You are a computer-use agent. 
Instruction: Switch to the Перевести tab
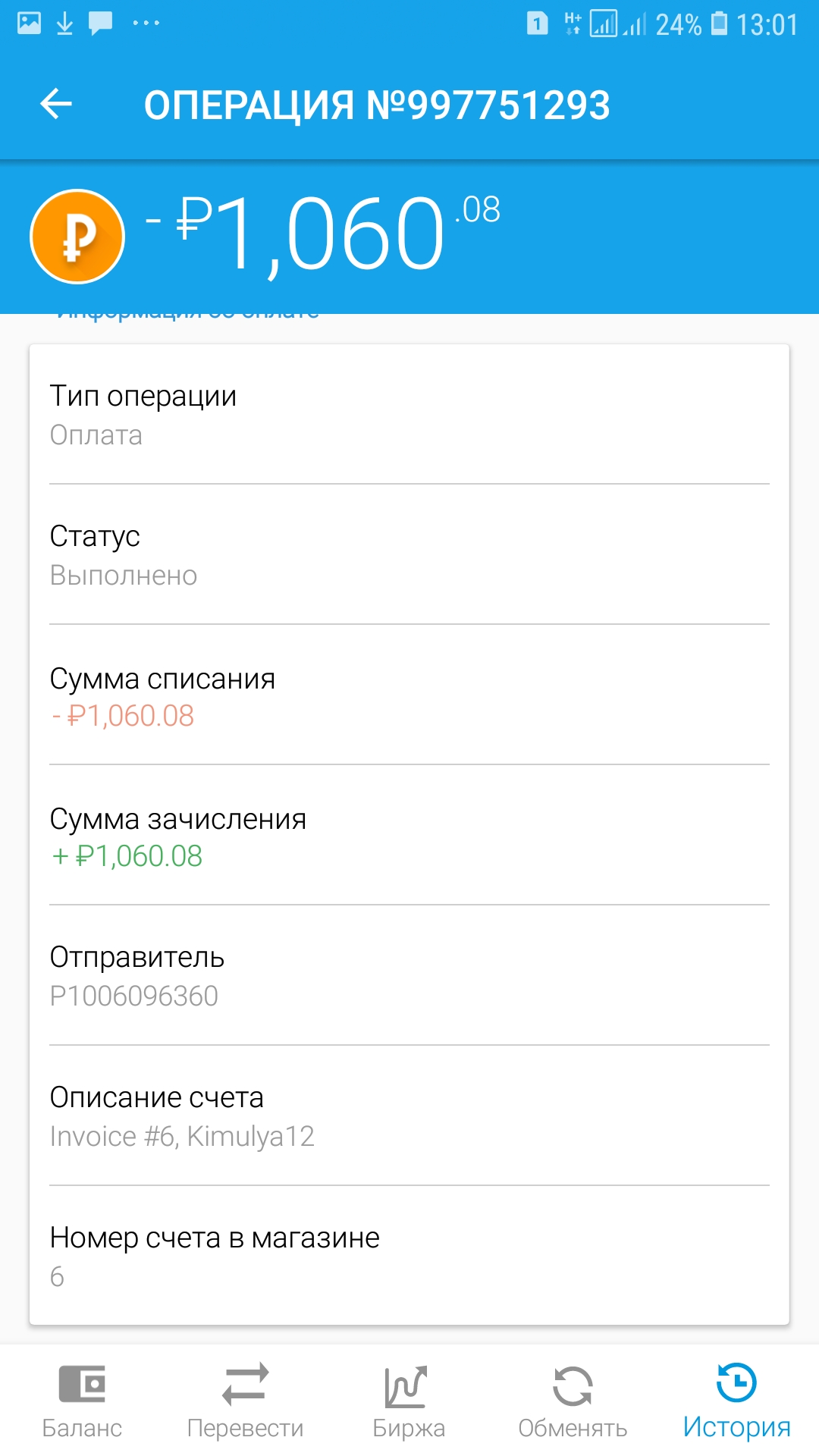246,1401
